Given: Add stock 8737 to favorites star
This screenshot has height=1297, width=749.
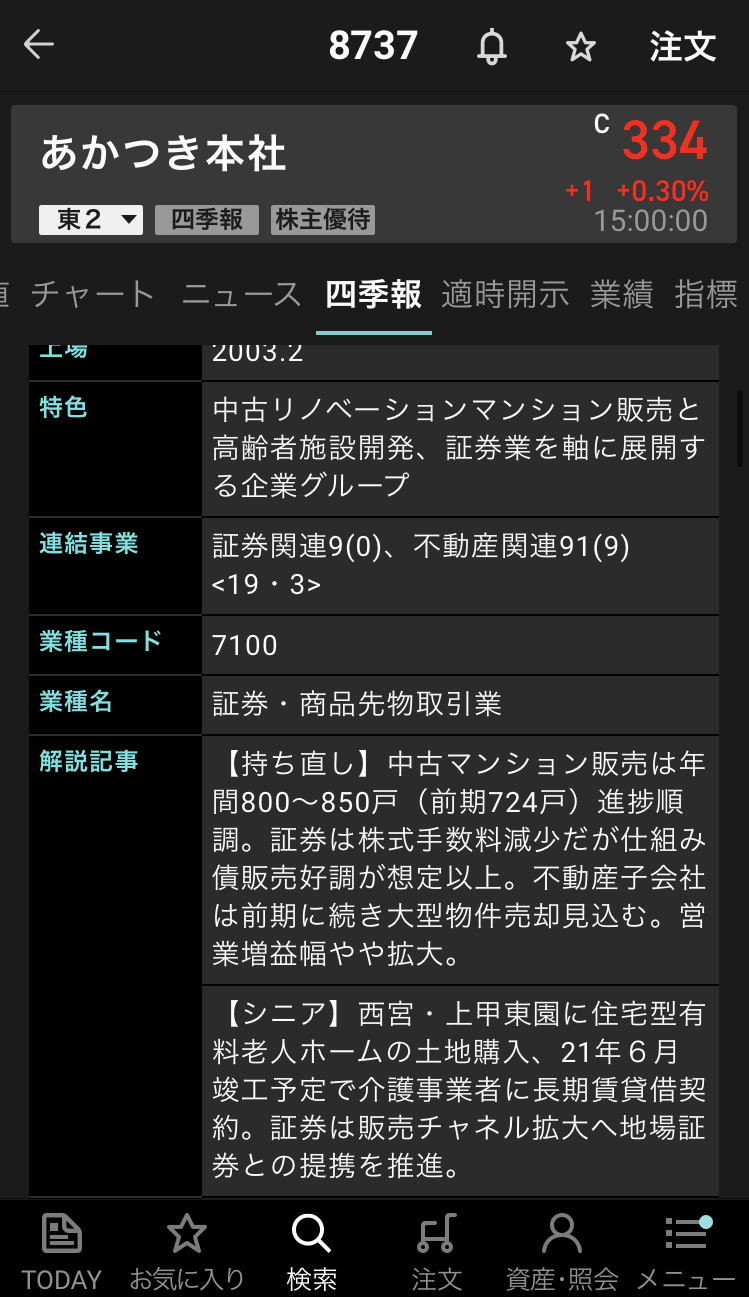Looking at the screenshot, I should coord(580,47).
